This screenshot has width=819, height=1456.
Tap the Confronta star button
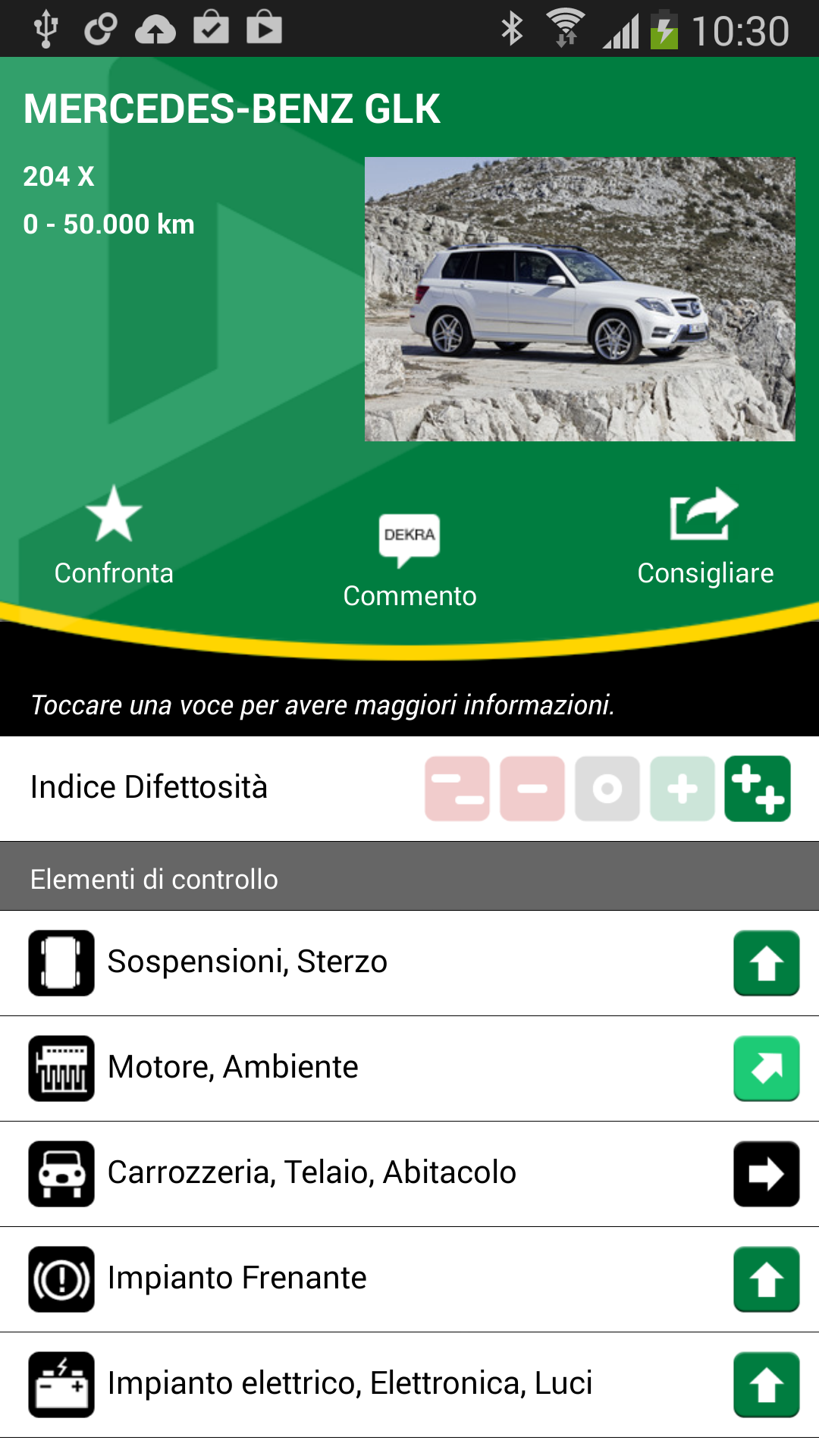coord(114,535)
